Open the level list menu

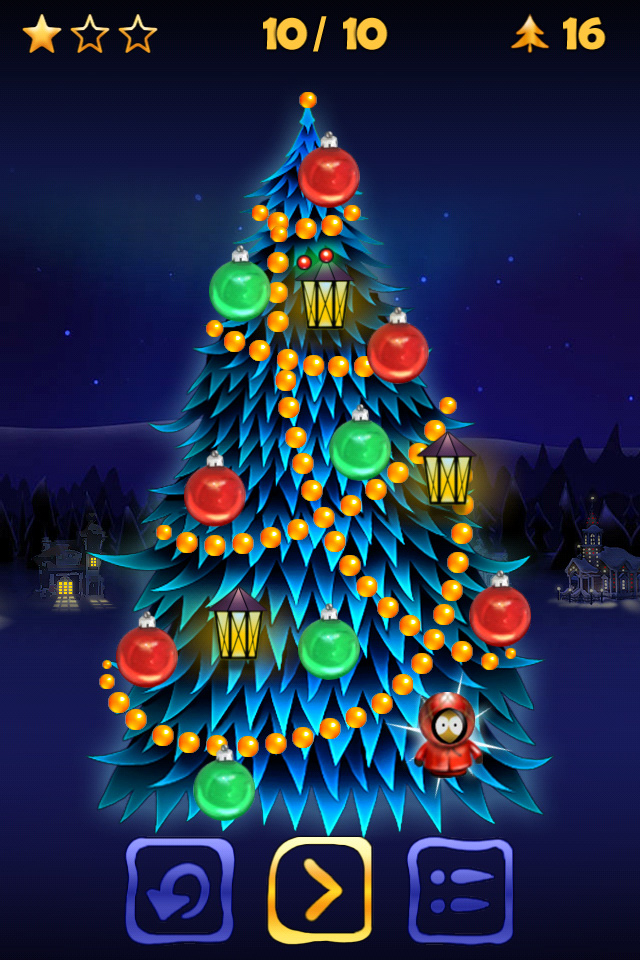click(460, 890)
